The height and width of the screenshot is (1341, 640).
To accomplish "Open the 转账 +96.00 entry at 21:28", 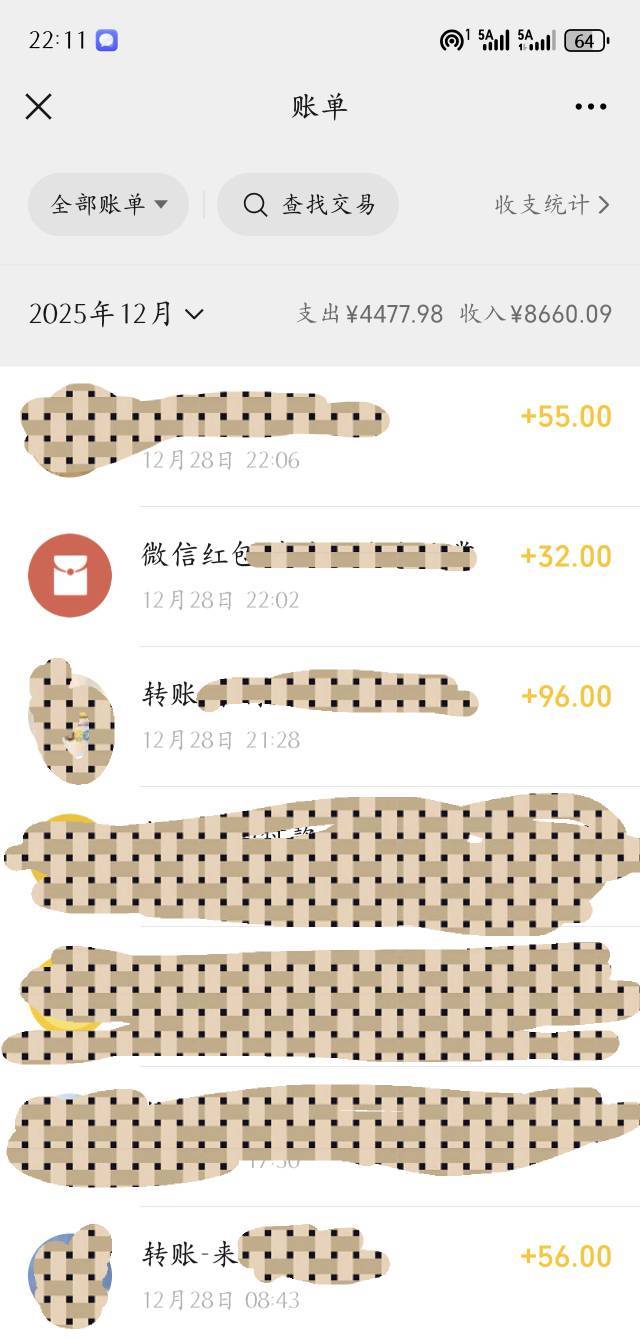I will pos(320,716).
